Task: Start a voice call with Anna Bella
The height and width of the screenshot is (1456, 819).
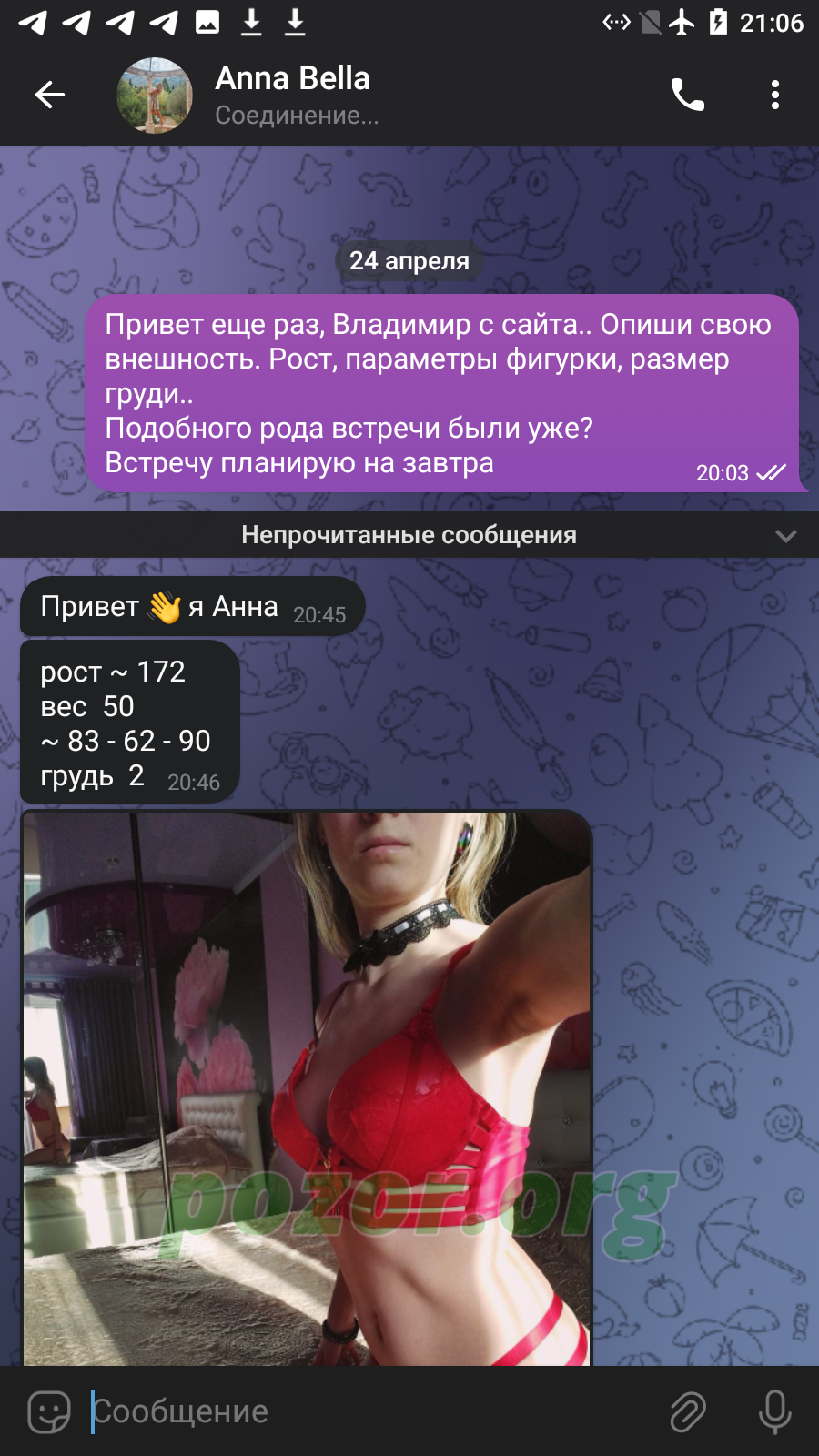Action: (x=688, y=95)
